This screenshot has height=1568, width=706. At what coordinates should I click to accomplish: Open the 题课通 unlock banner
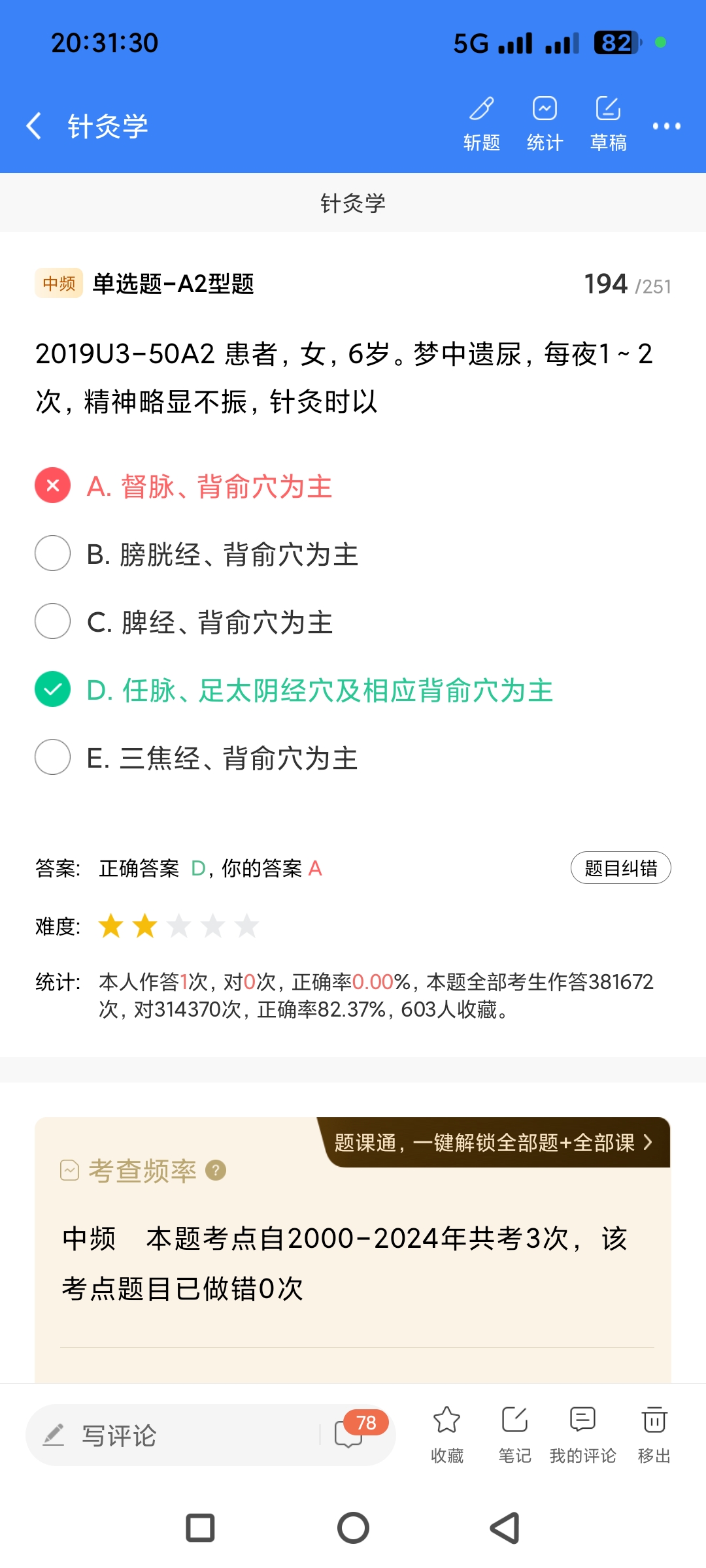494,1142
